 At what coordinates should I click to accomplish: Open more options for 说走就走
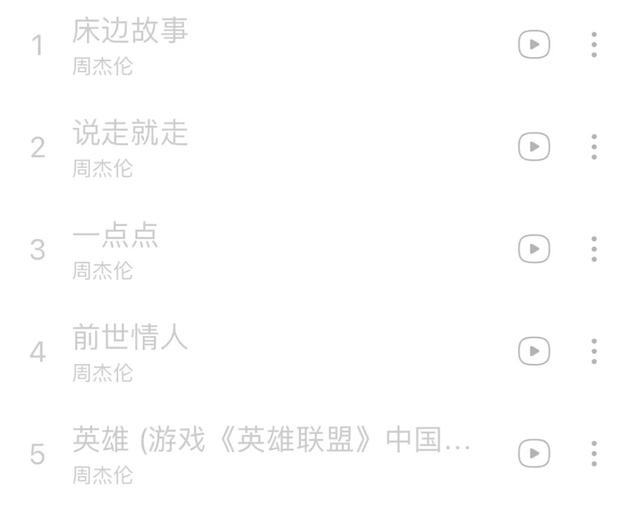pyautogui.click(x=594, y=147)
